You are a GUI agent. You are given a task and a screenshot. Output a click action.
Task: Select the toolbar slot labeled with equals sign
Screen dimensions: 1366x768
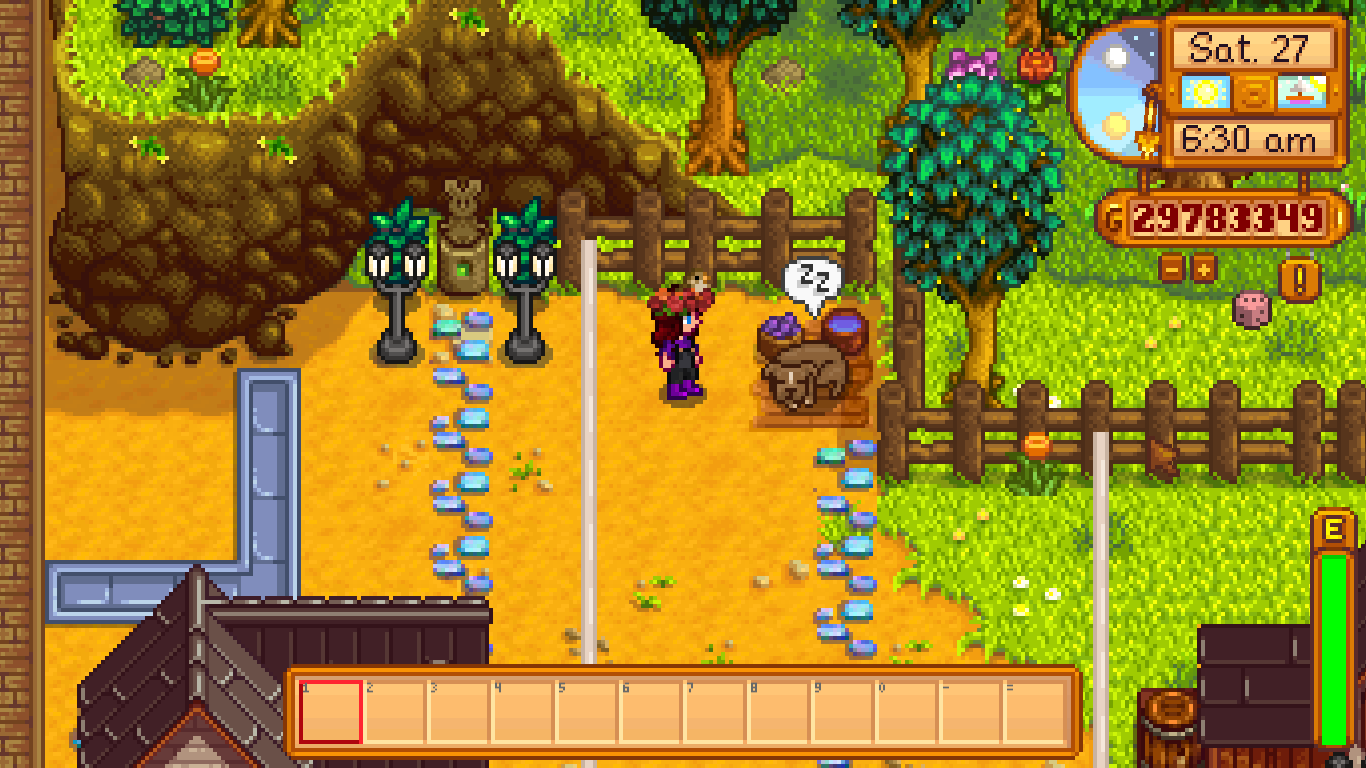[1035, 711]
